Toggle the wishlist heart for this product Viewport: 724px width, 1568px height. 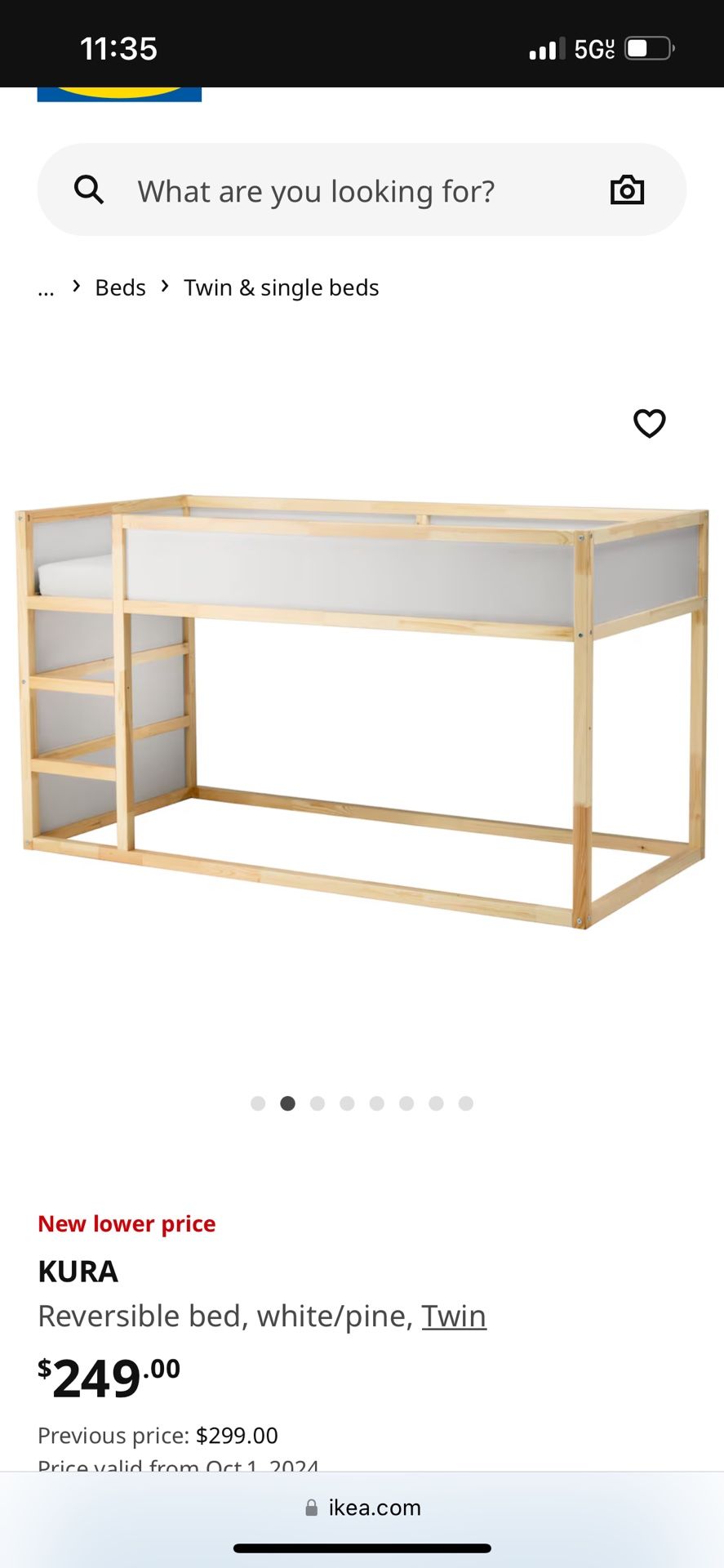point(649,424)
